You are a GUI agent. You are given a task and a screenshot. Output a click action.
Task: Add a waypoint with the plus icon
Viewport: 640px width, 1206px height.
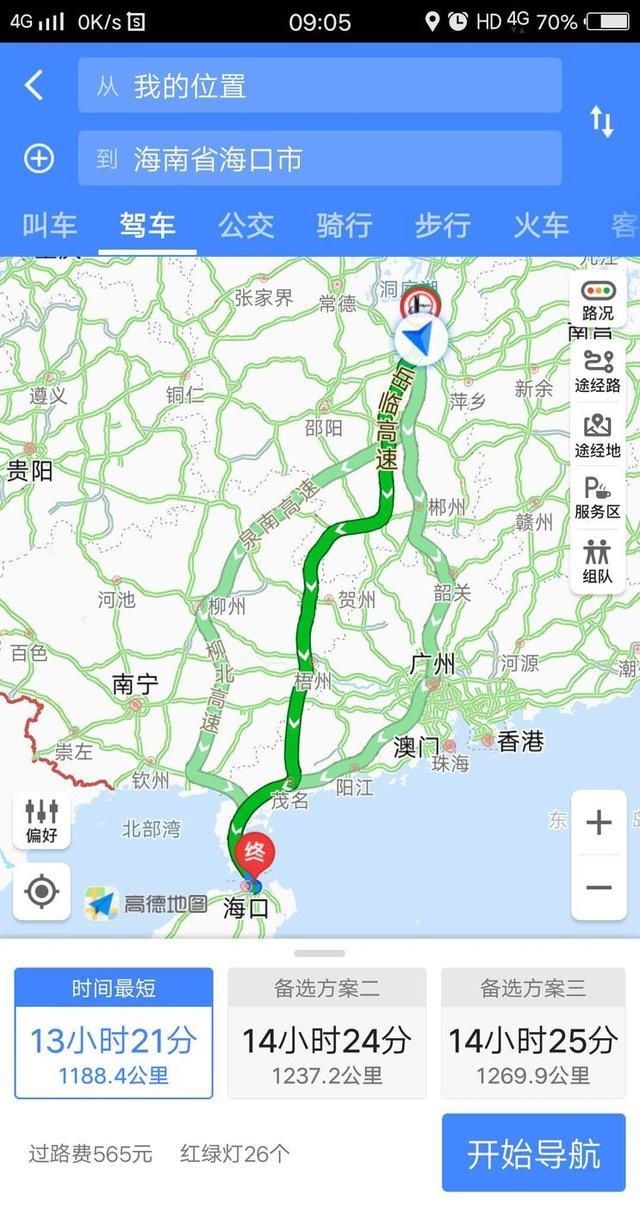tap(39, 158)
